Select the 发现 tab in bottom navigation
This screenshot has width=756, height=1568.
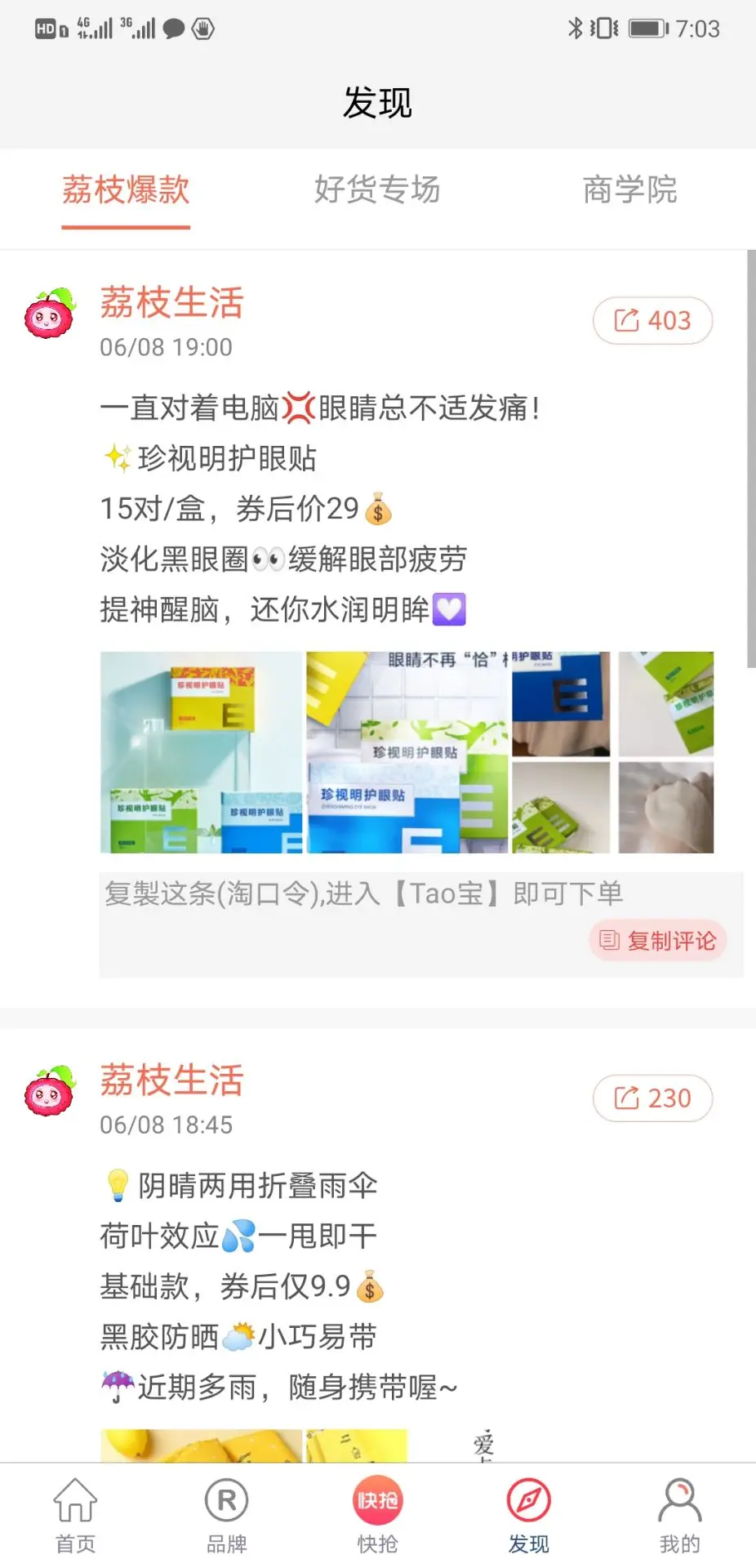click(x=528, y=1516)
